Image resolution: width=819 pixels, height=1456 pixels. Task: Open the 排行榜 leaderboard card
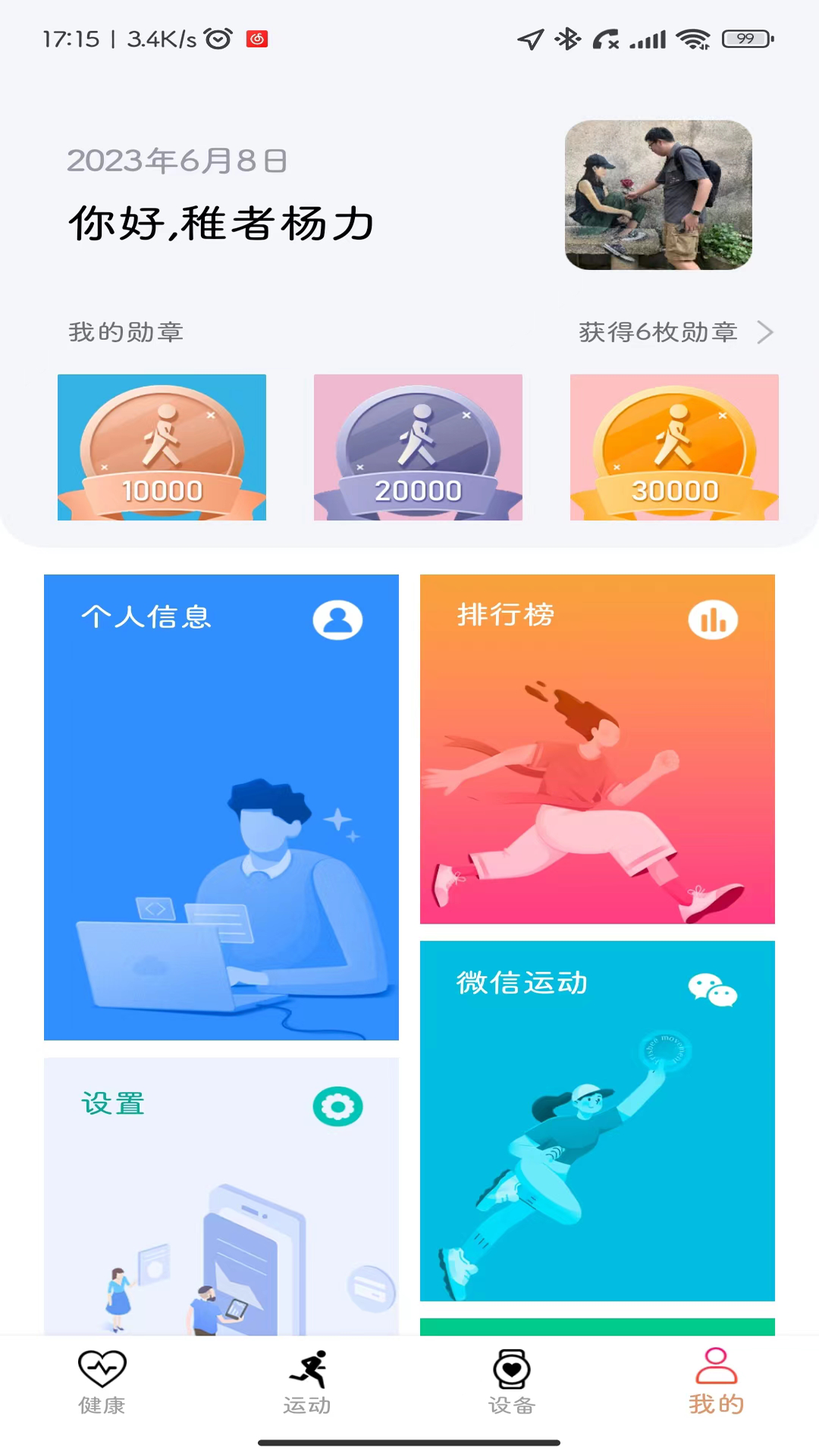click(x=598, y=749)
